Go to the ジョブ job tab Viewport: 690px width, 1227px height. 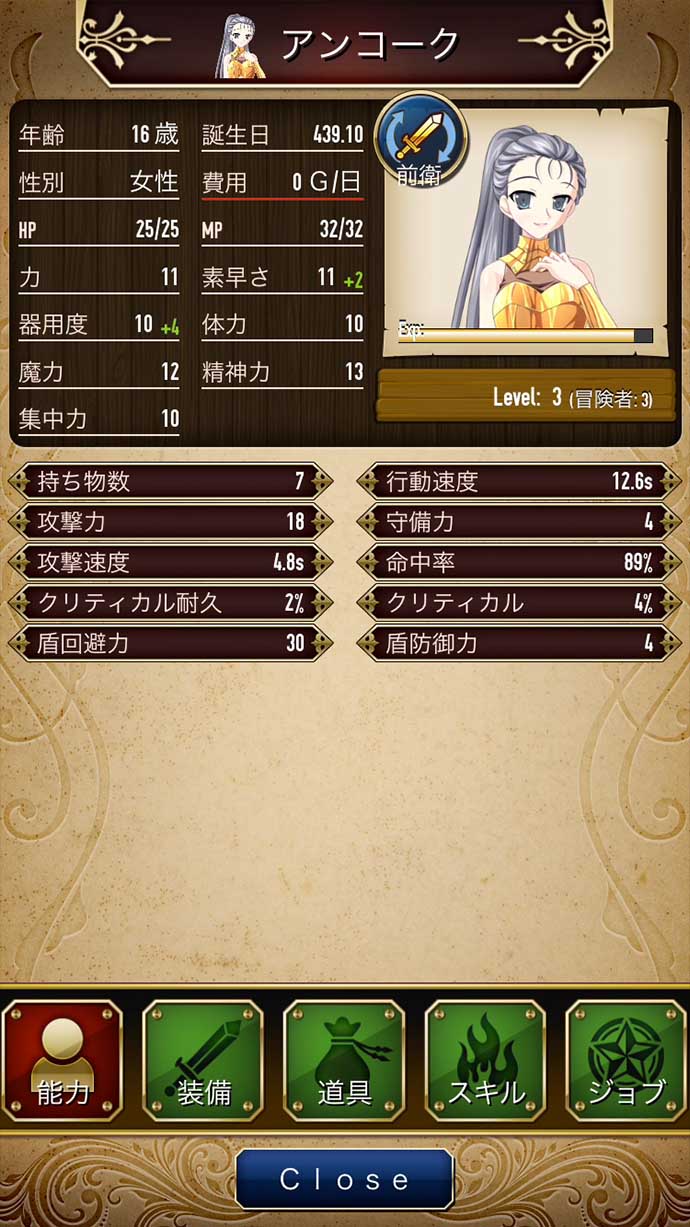coord(627,1060)
